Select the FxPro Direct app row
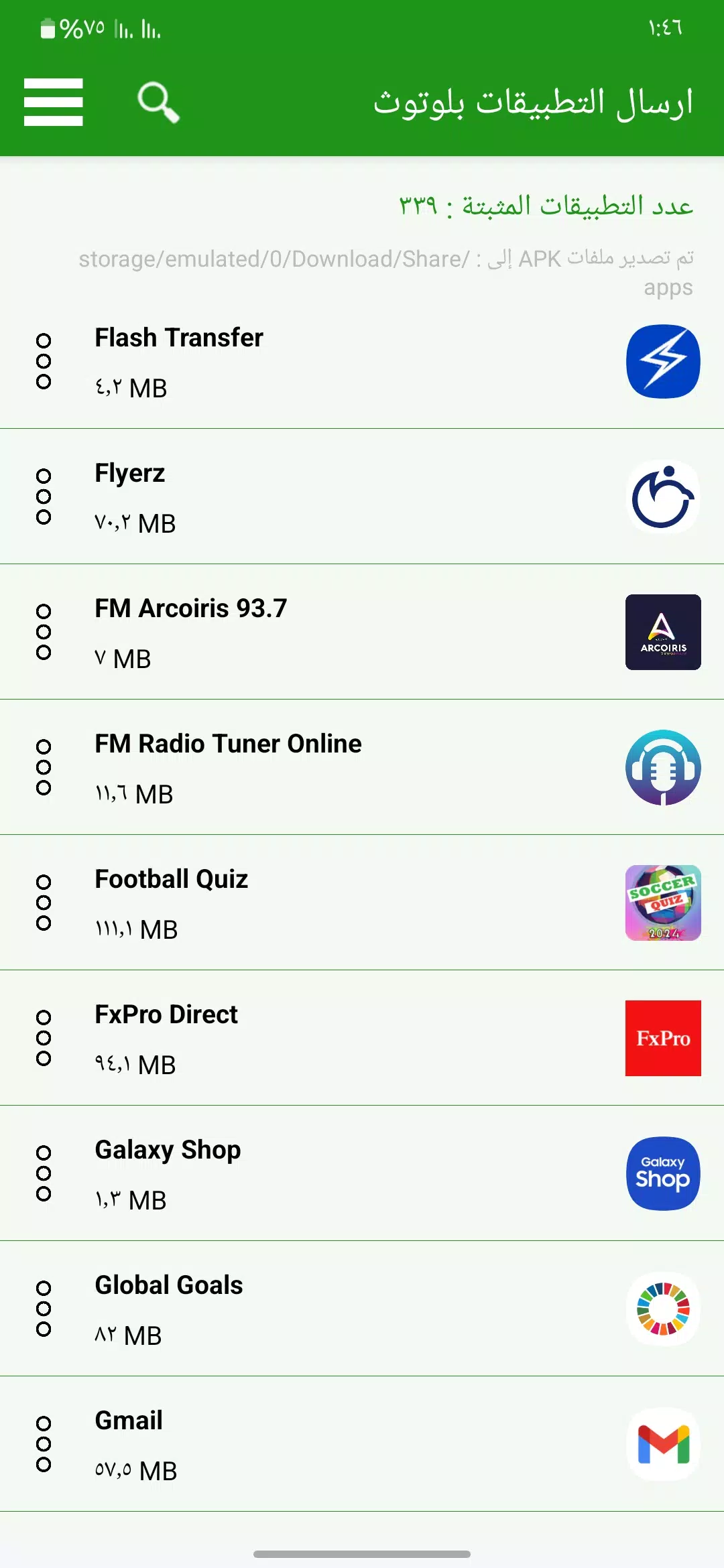724x1568 pixels. point(362,1039)
